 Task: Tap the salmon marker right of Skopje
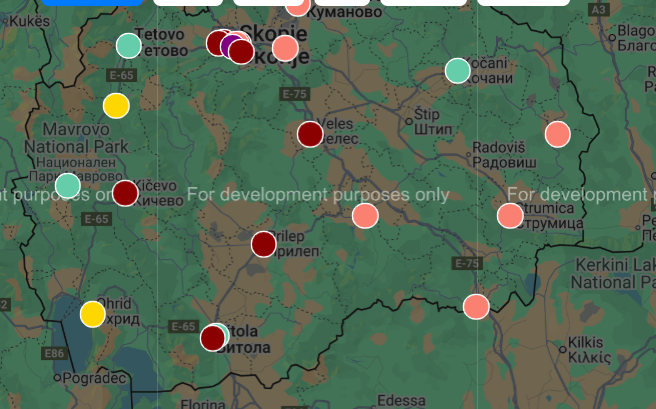(x=285, y=47)
